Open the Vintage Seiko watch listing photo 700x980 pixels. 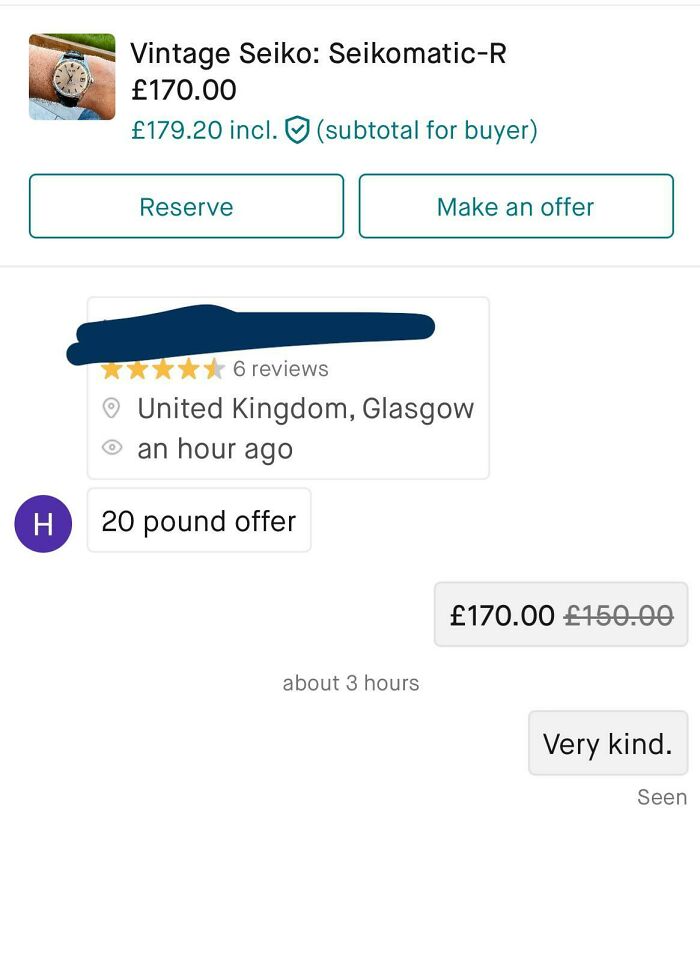coord(72,77)
